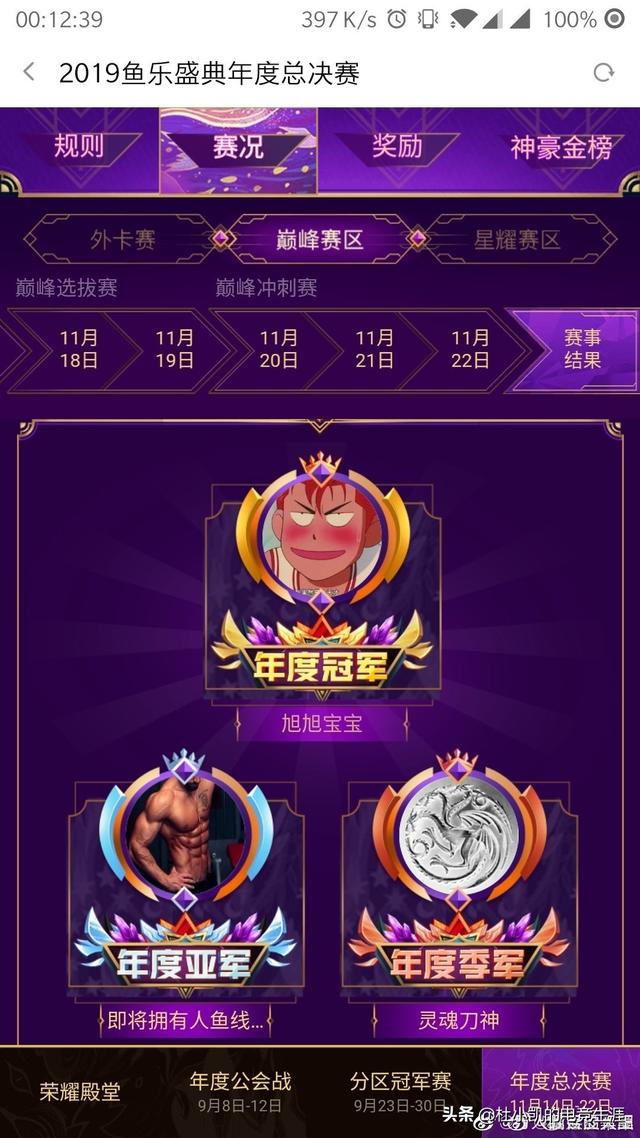View the 神豪金榜 tab
Viewport: 640px width, 1138px height.
click(560, 148)
